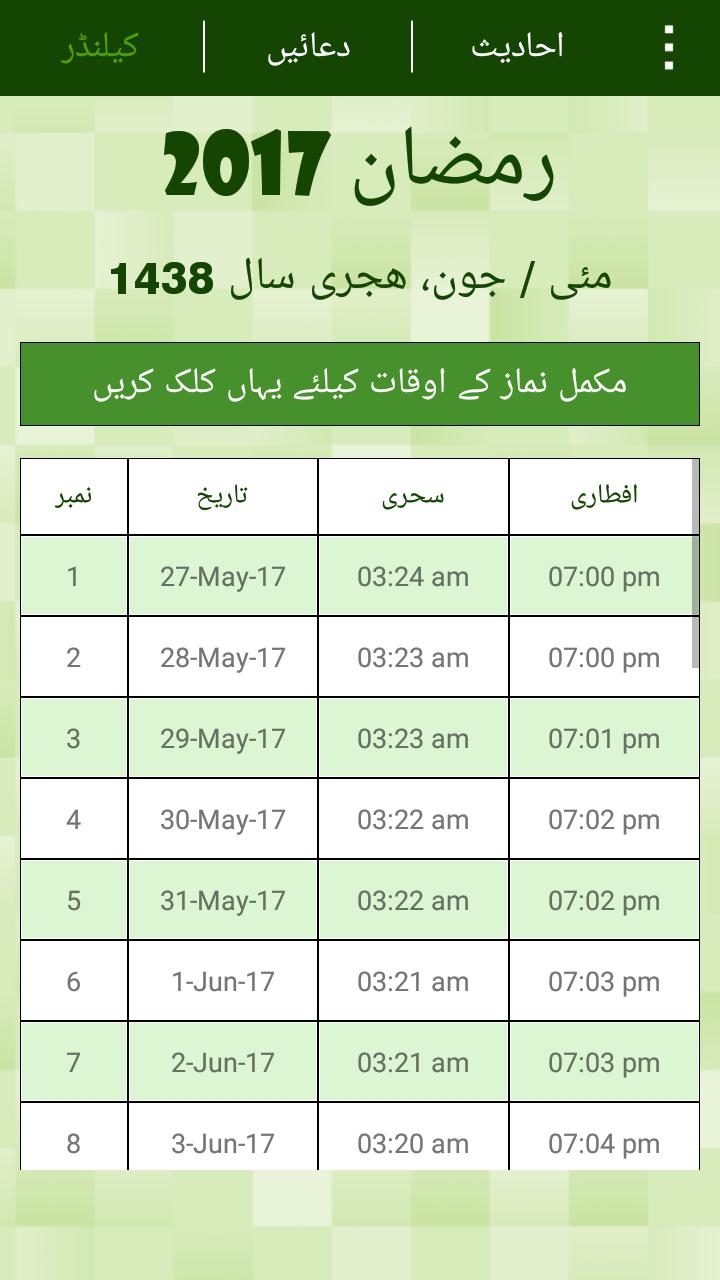Select the 29-May-17 date cell
The height and width of the screenshot is (1280, 720).
(x=222, y=738)
